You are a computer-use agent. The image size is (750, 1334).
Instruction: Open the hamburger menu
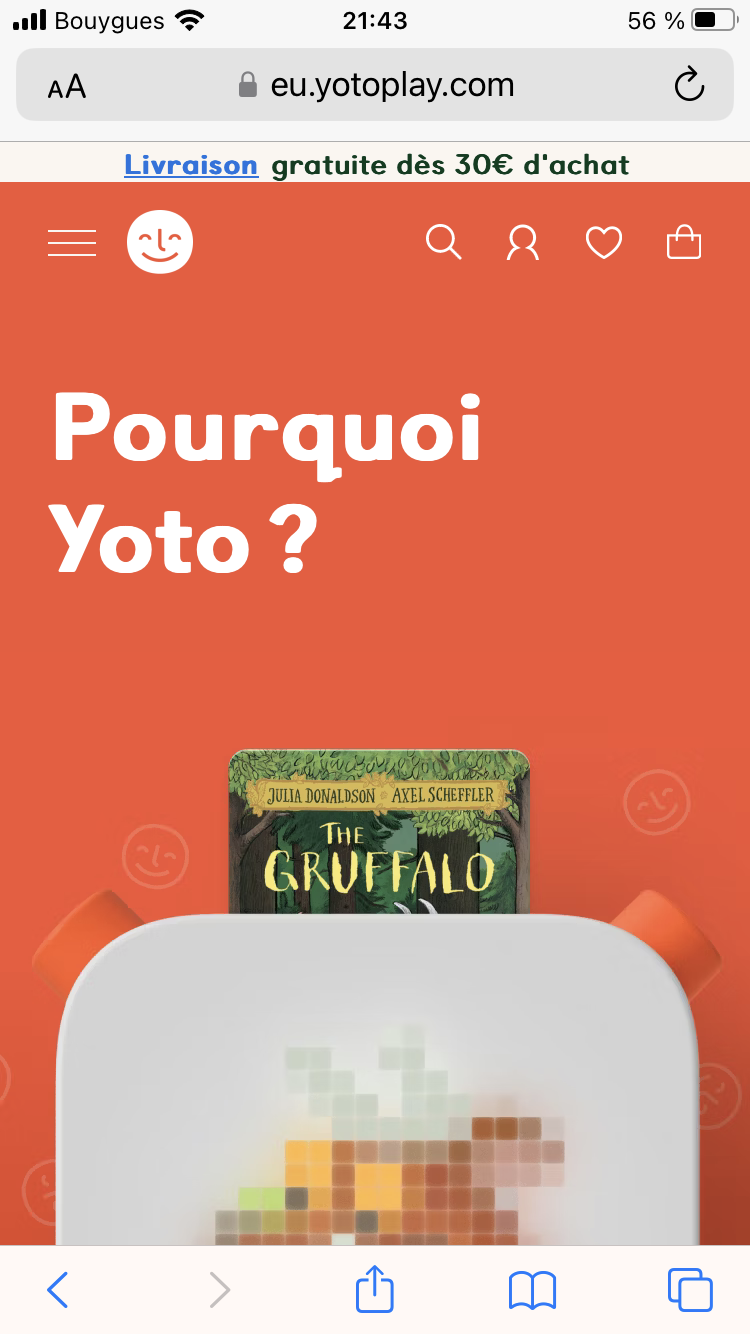pos(72,243)
